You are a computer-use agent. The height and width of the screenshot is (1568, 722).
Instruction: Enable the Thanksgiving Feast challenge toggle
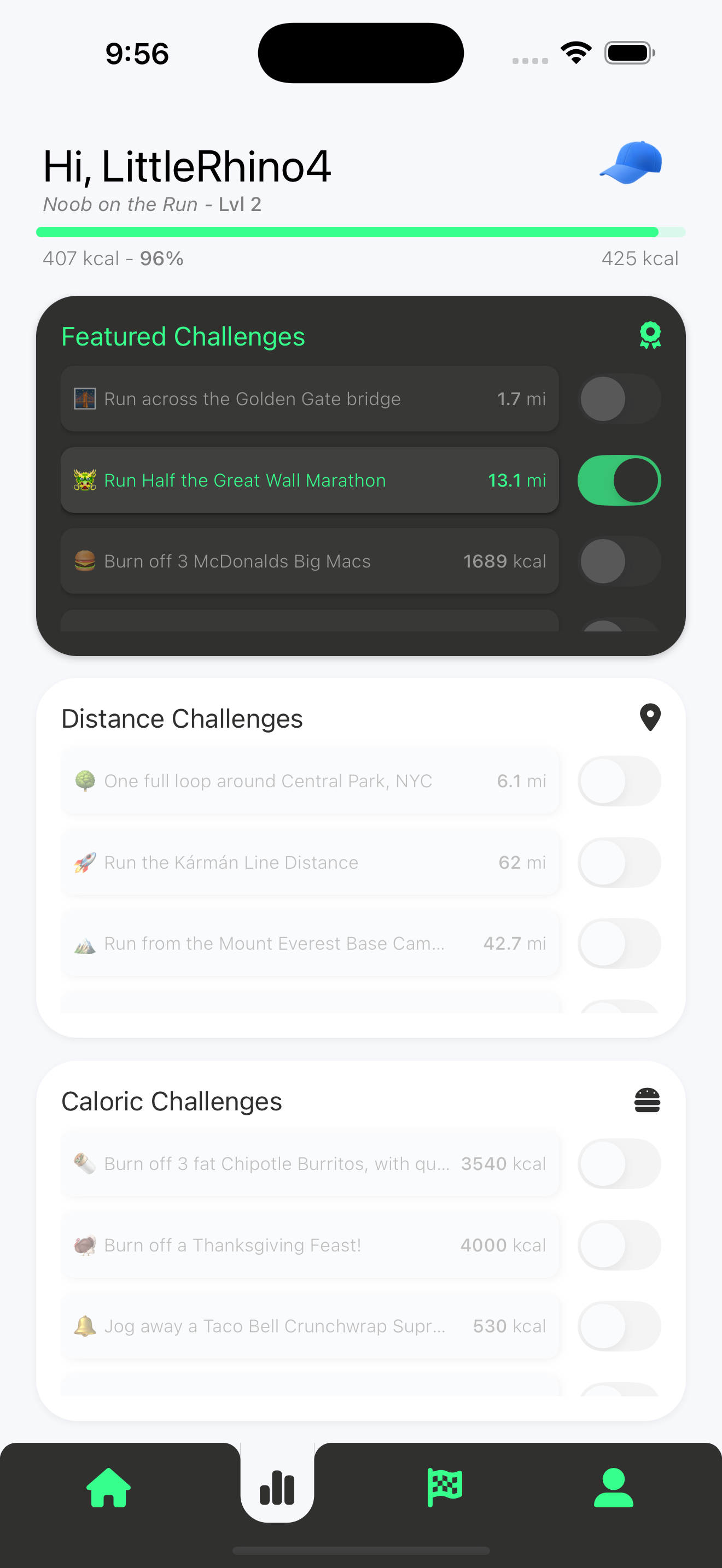[619, 1245]
